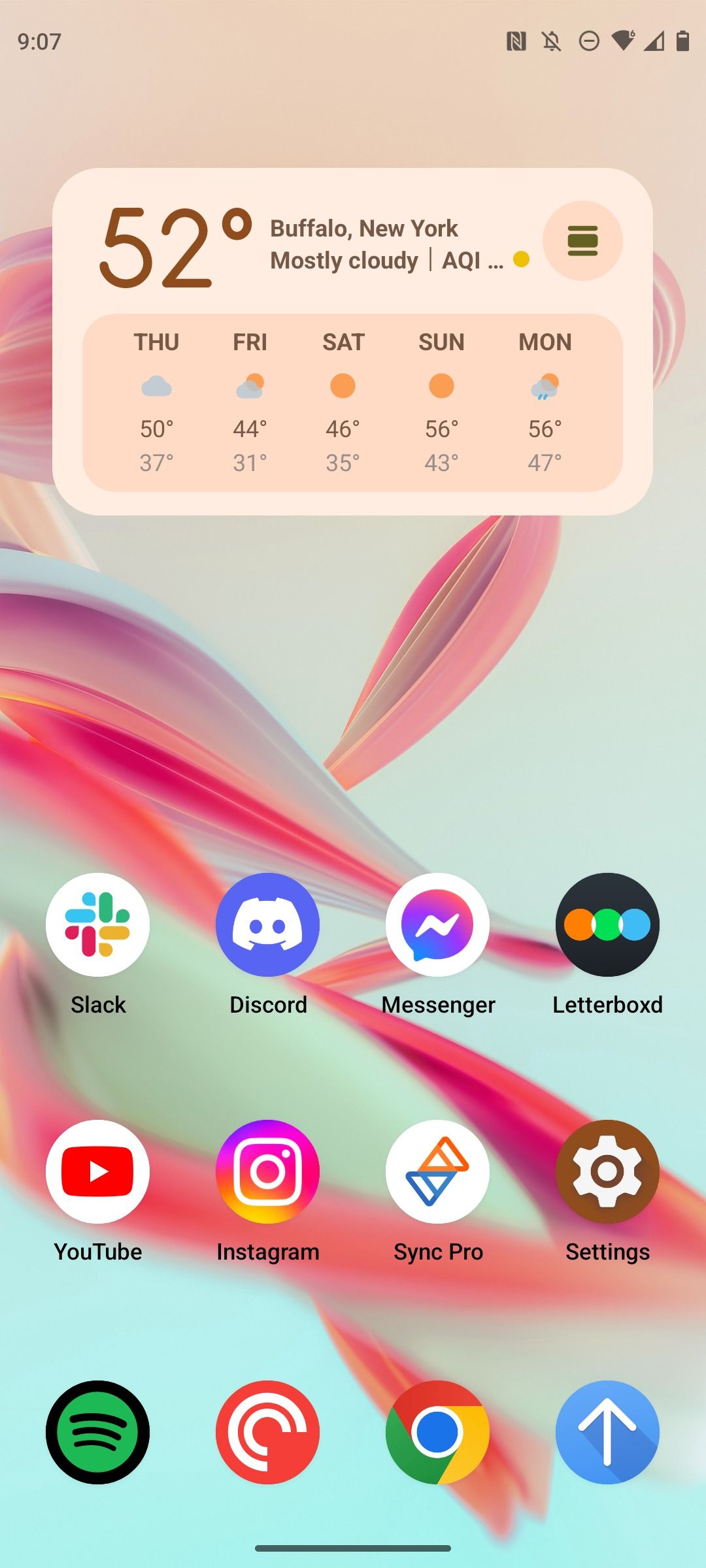The width and height of the screenshot is (706, 1568).
Task: Launch Spotify from the dock
Action: pyautogui.click(x=97, y=1432)
